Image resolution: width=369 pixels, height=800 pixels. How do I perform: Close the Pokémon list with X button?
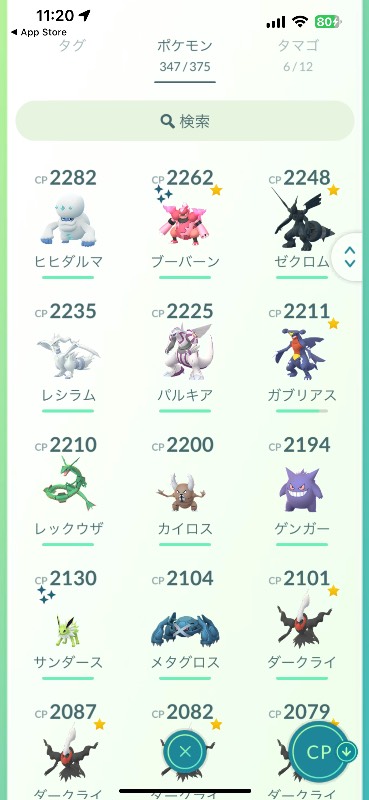(185, 751)
